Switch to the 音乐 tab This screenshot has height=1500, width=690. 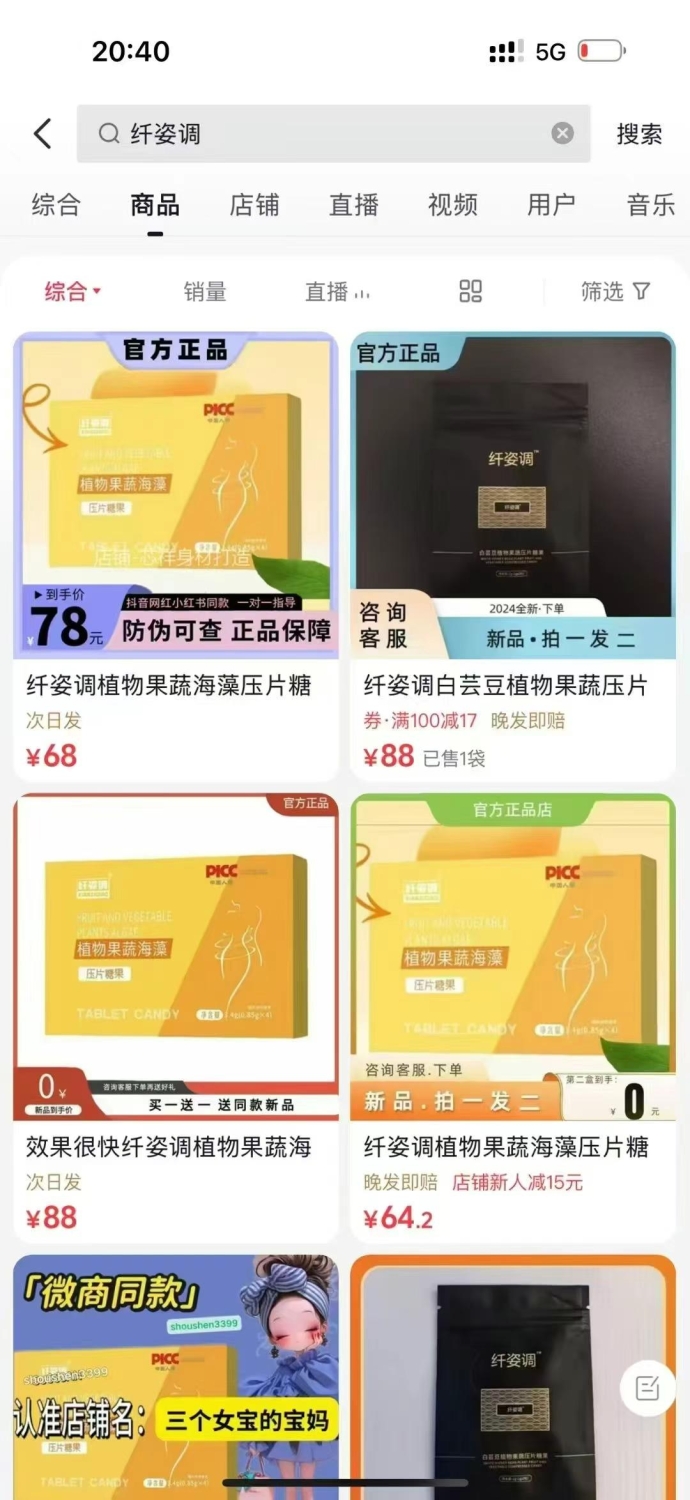pyautogui.click(x=651, y=205)
